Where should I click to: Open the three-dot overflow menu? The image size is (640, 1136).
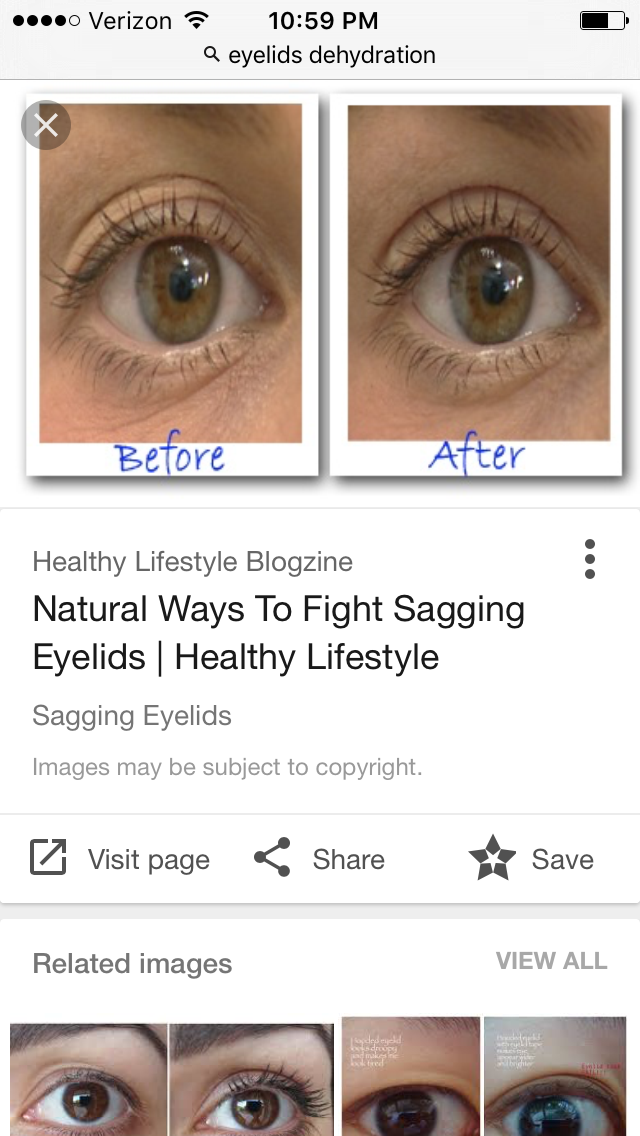click(x=589, y=559)
